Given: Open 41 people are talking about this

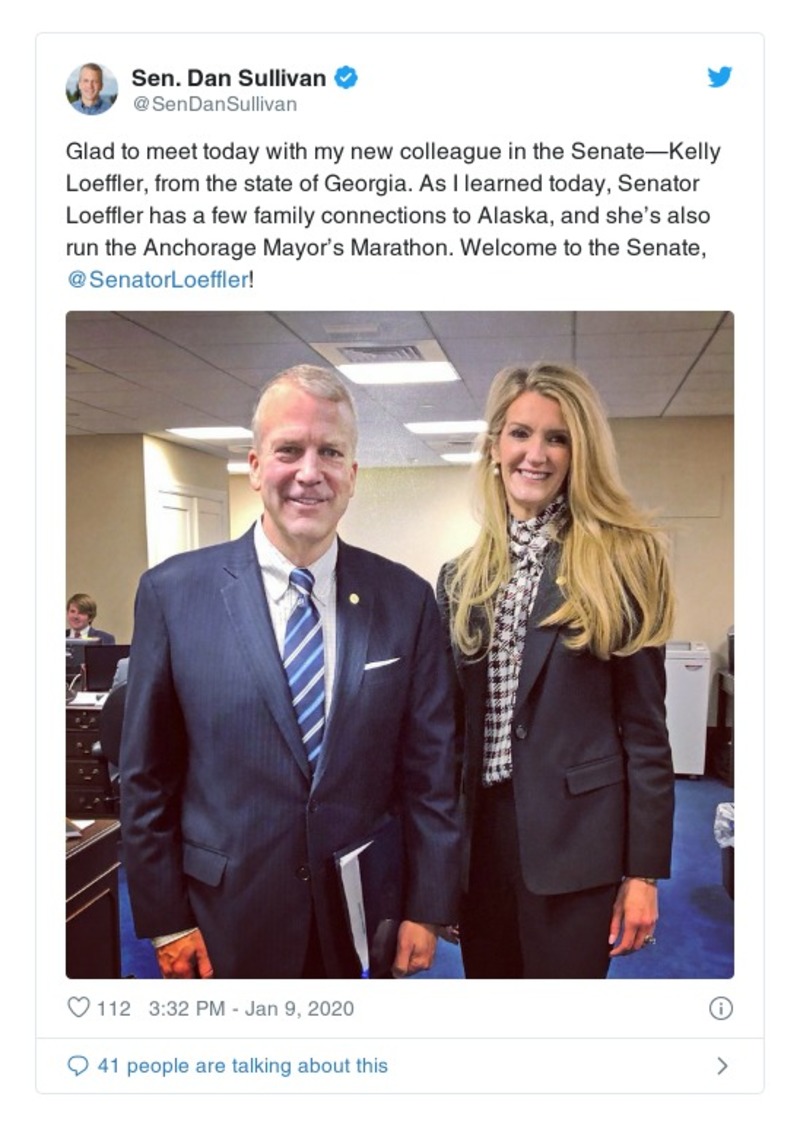Looking at the screenshot, I should coord(241,1066).
